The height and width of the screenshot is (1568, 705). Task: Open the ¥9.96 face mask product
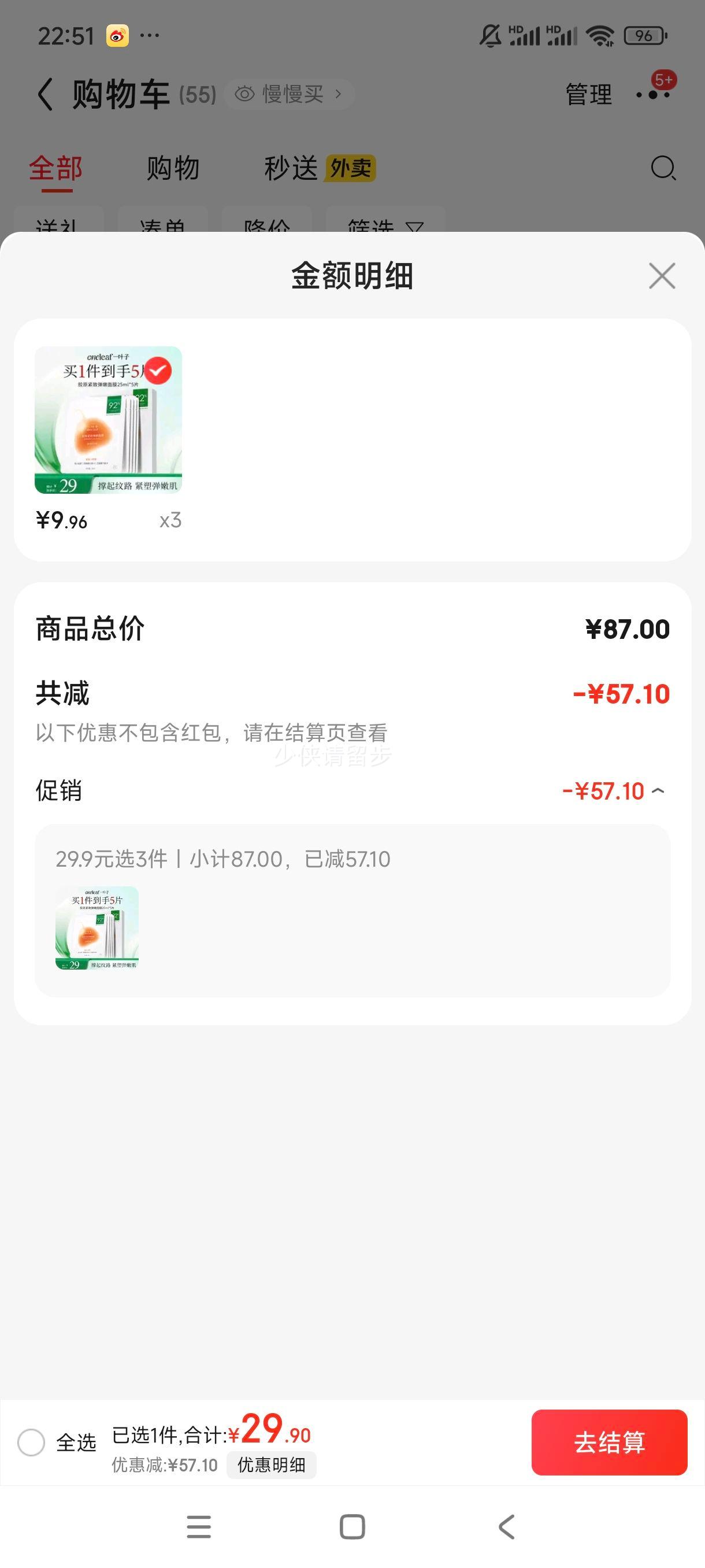108,420
